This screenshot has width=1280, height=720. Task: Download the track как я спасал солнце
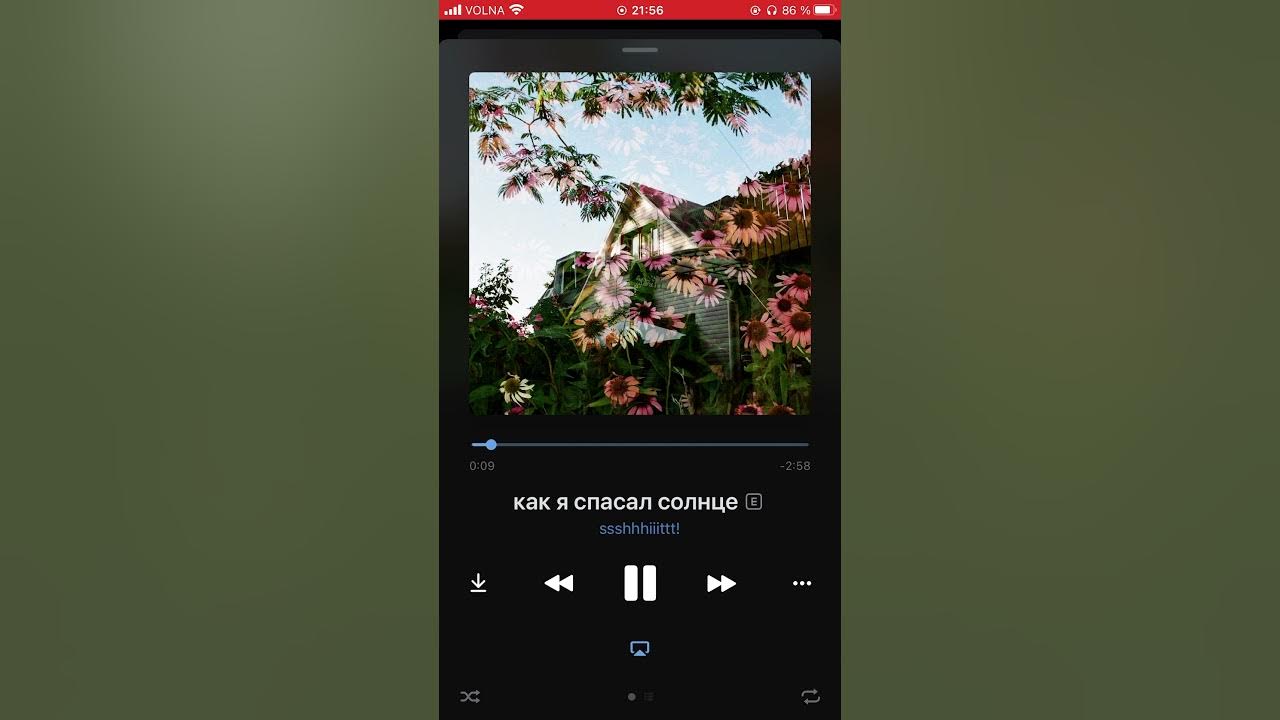[x=478, y=583]
